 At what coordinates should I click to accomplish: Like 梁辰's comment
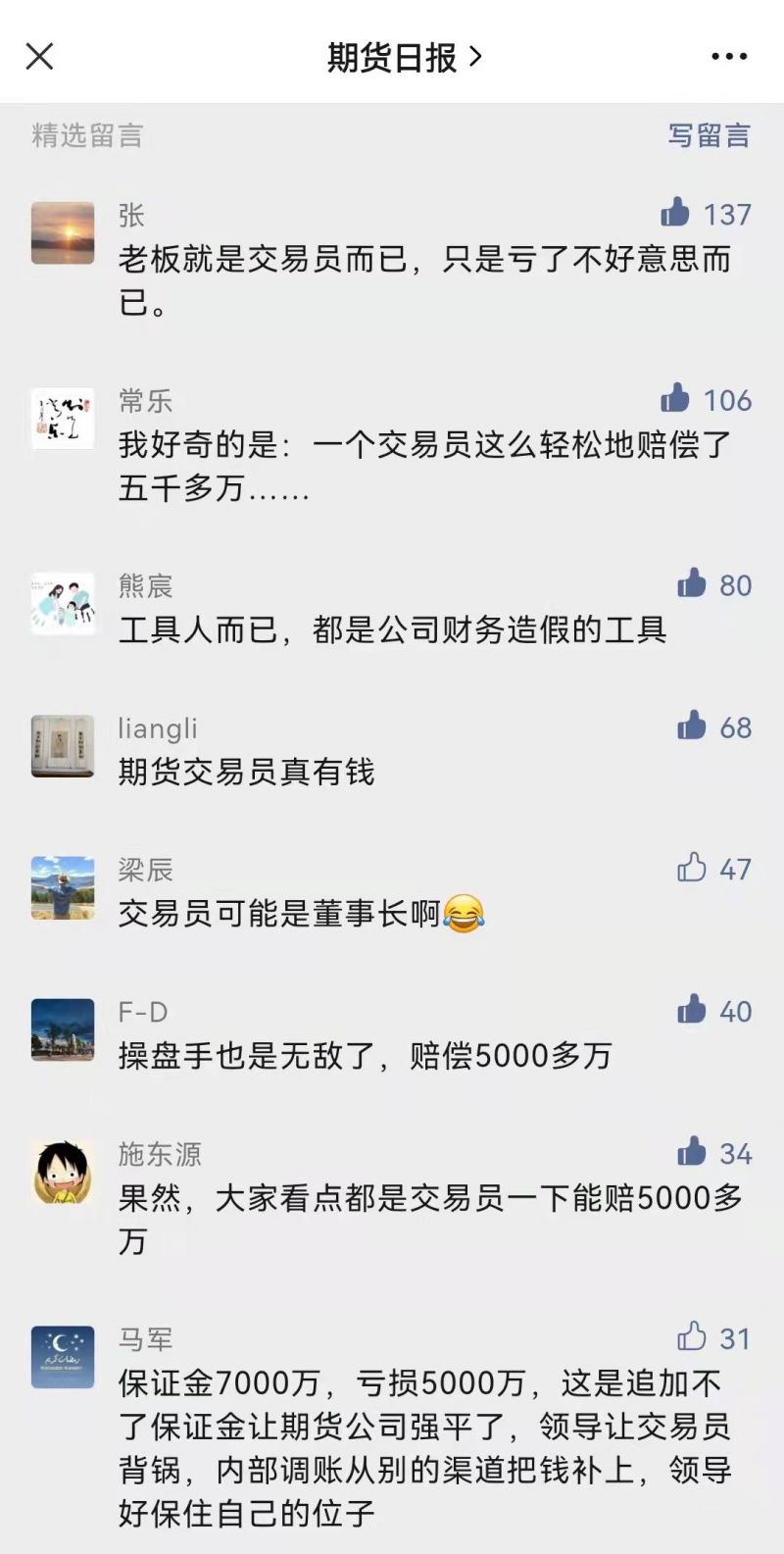click(x=692, y=867)
